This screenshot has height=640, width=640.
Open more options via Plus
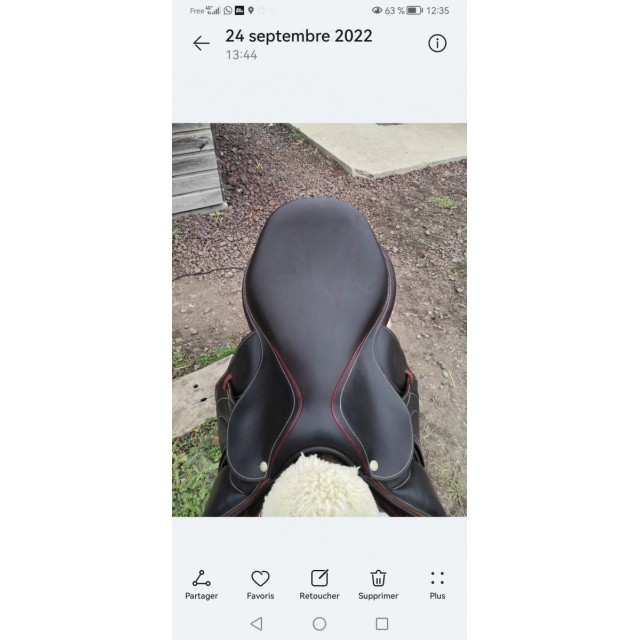pos(437,584)
